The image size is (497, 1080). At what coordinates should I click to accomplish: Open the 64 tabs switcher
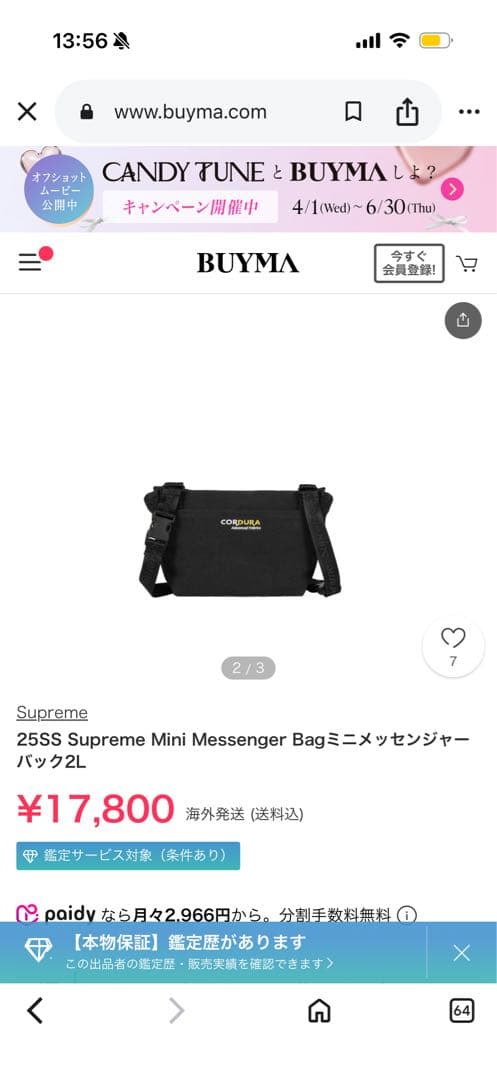tap(462, 1010)
